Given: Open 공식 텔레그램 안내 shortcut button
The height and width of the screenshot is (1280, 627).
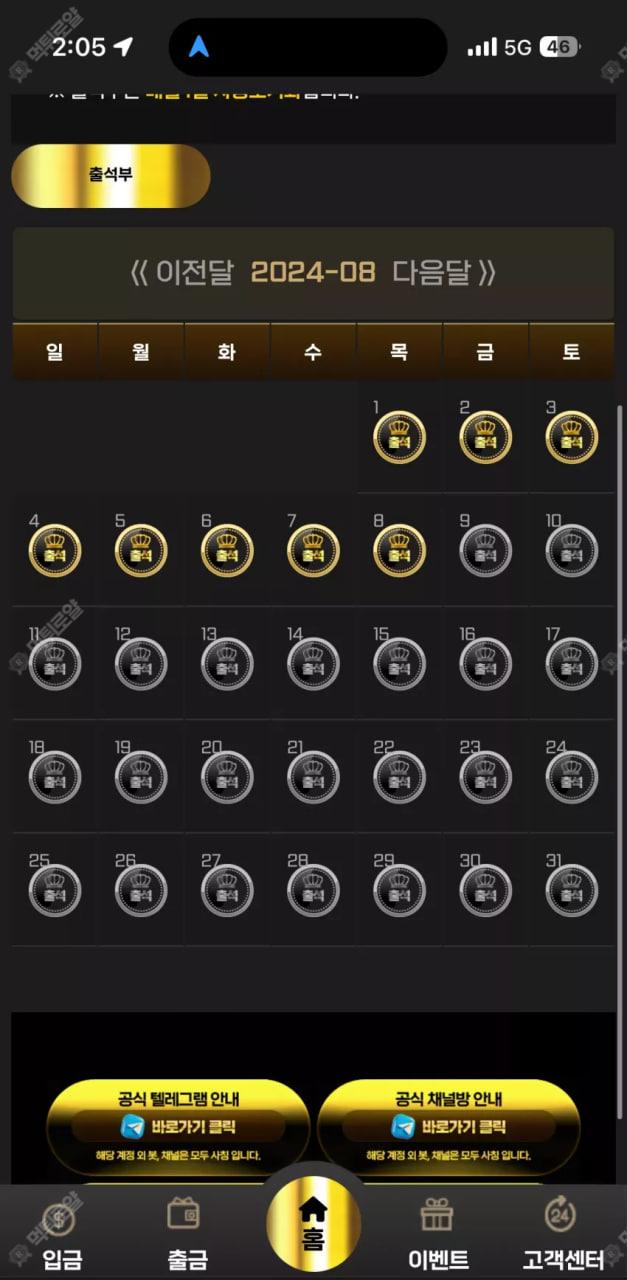Looking at the screenshot, I should coord(178,1127).
